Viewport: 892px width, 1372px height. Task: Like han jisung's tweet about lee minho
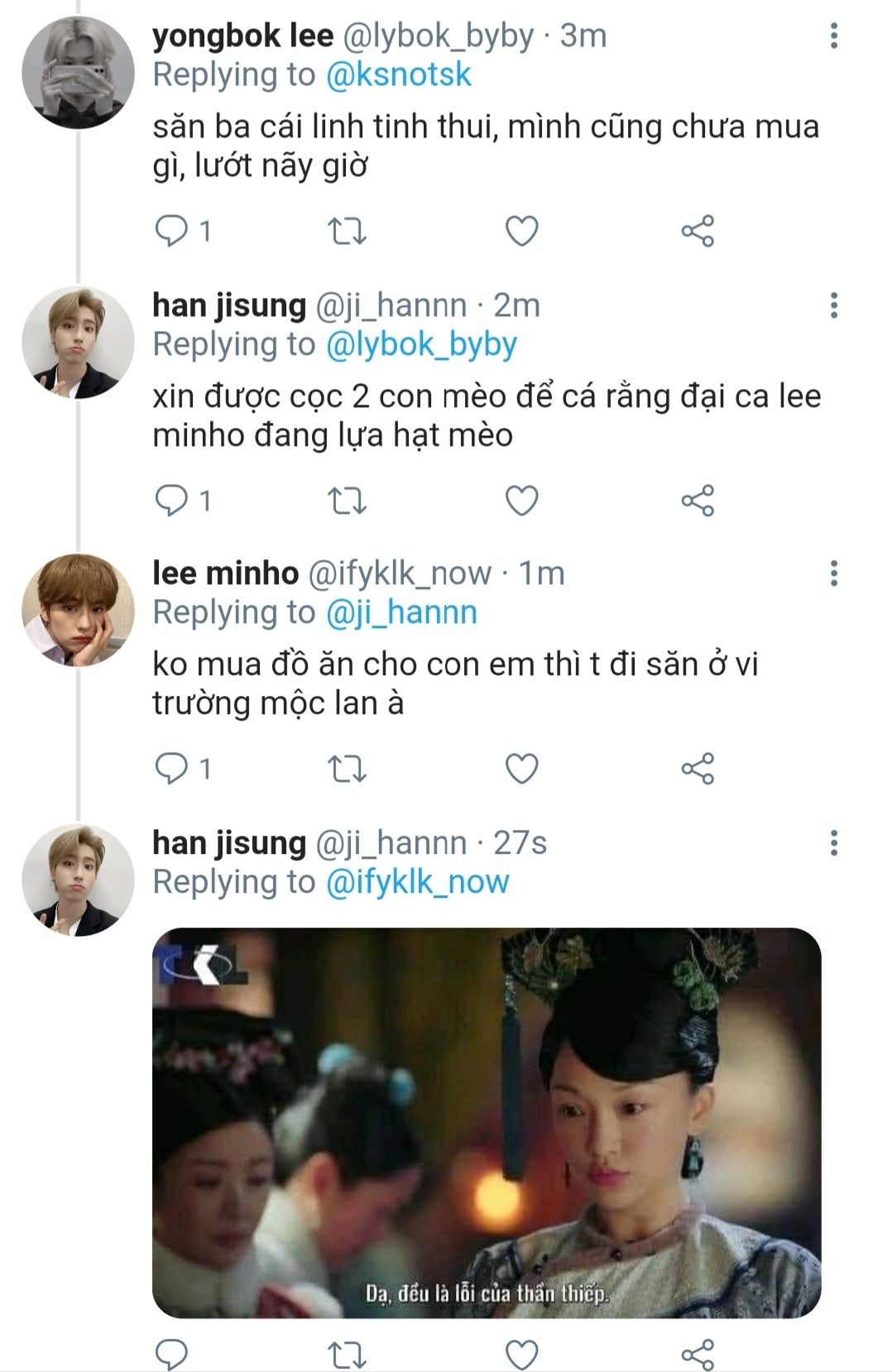tap(522, 501)
